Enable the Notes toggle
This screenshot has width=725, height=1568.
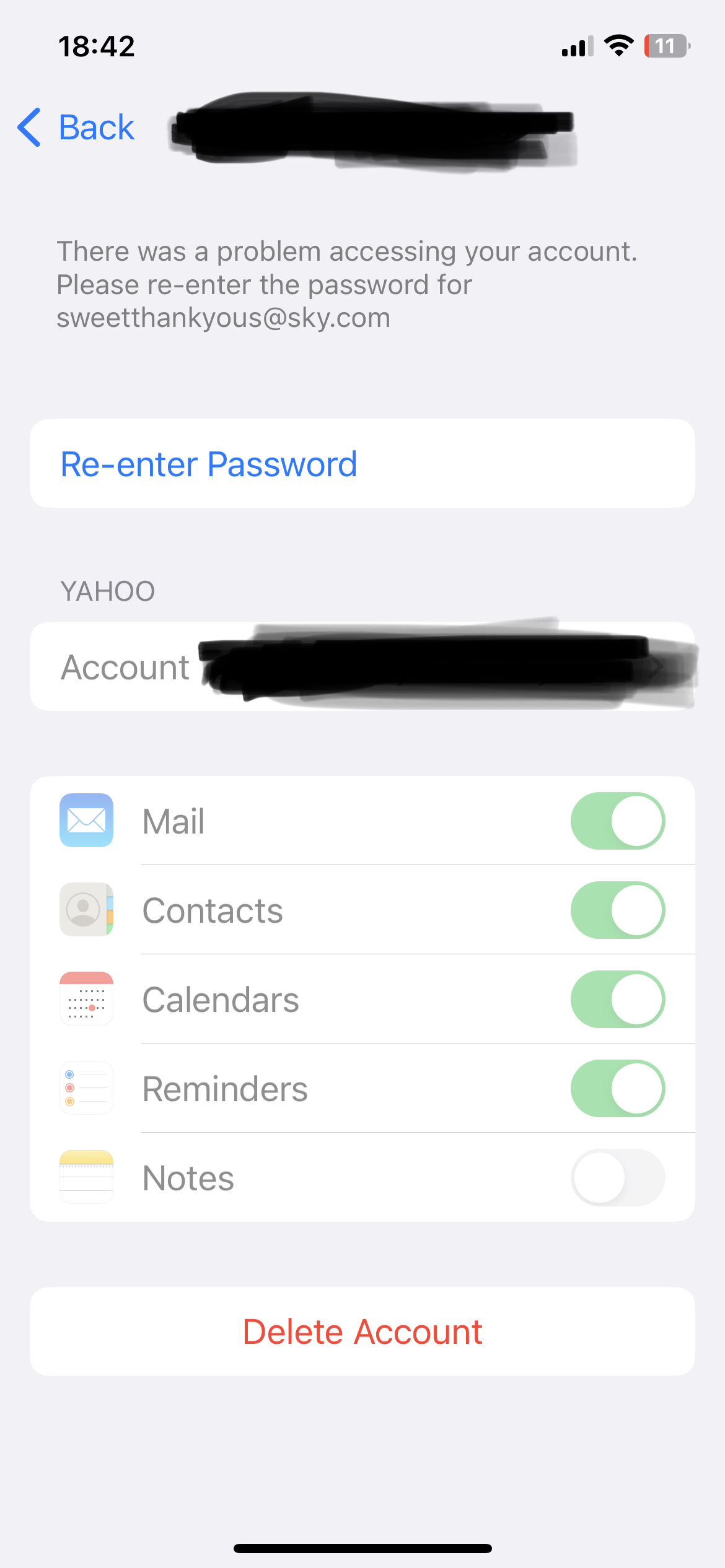click(617, 1178)
